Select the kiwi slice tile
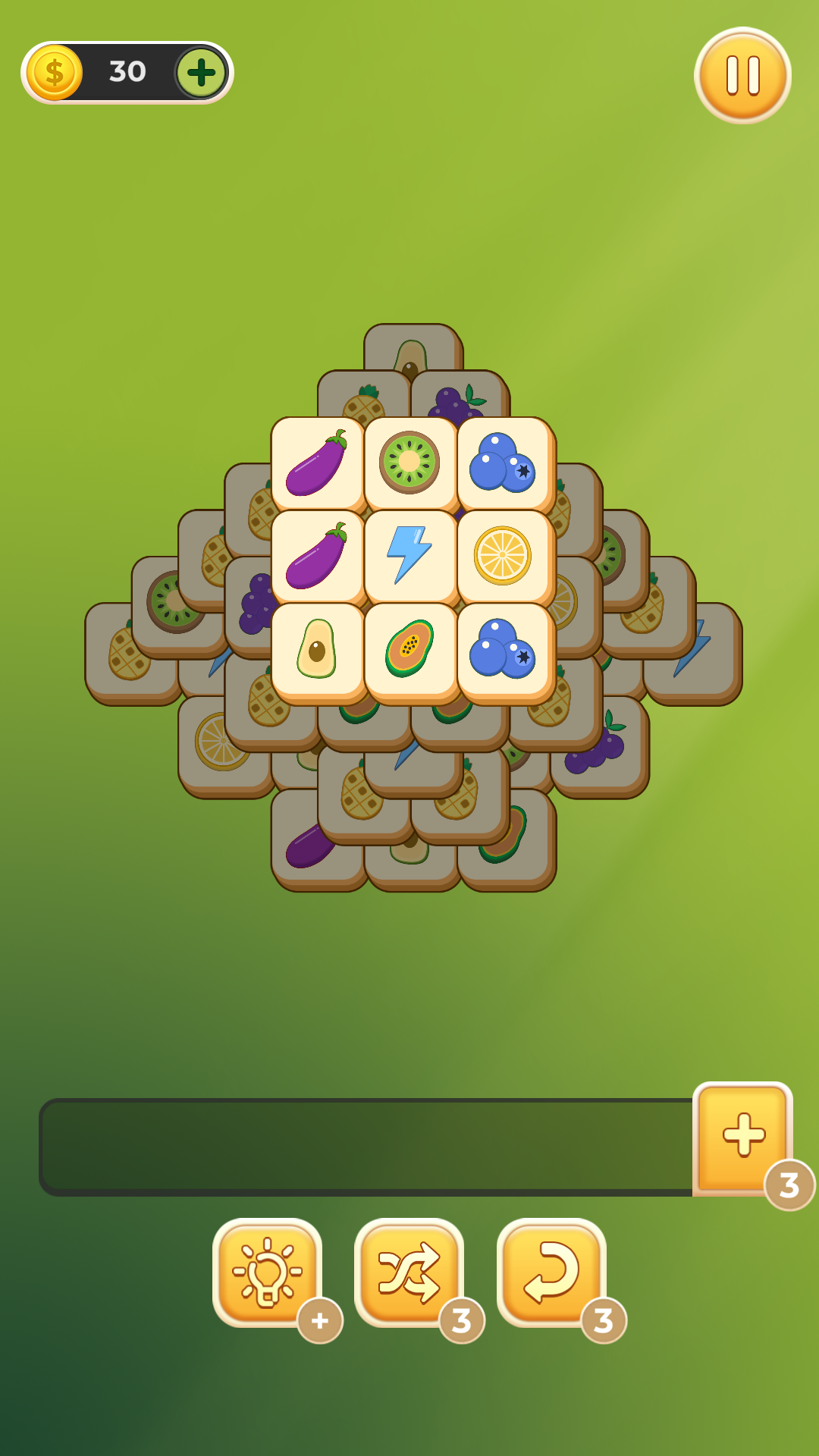The image size is (819, 1456). pyautogui.click(x=410, y=461)
